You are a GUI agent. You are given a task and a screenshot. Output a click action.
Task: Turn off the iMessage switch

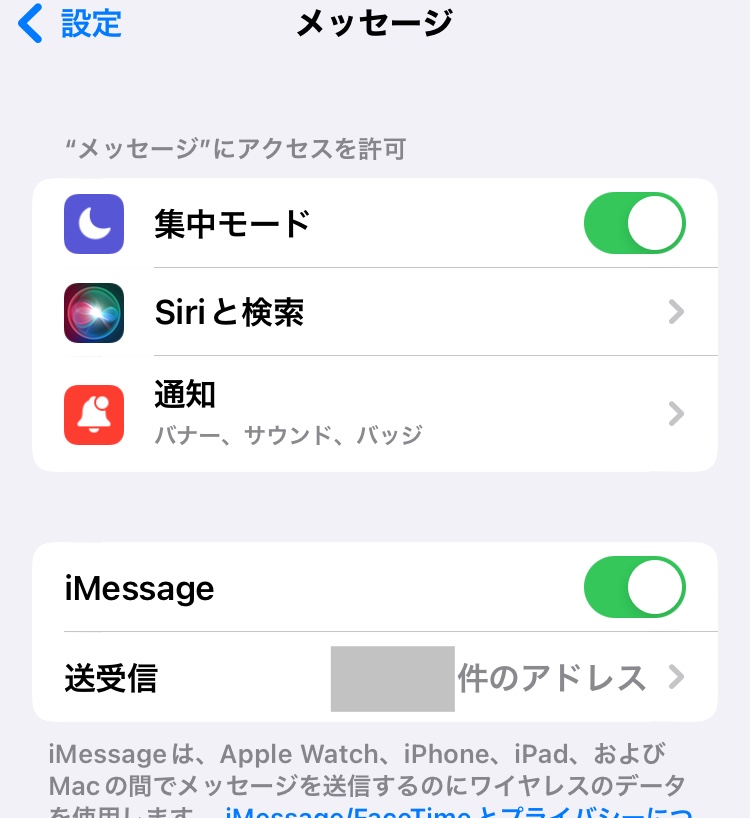(634, 587)
